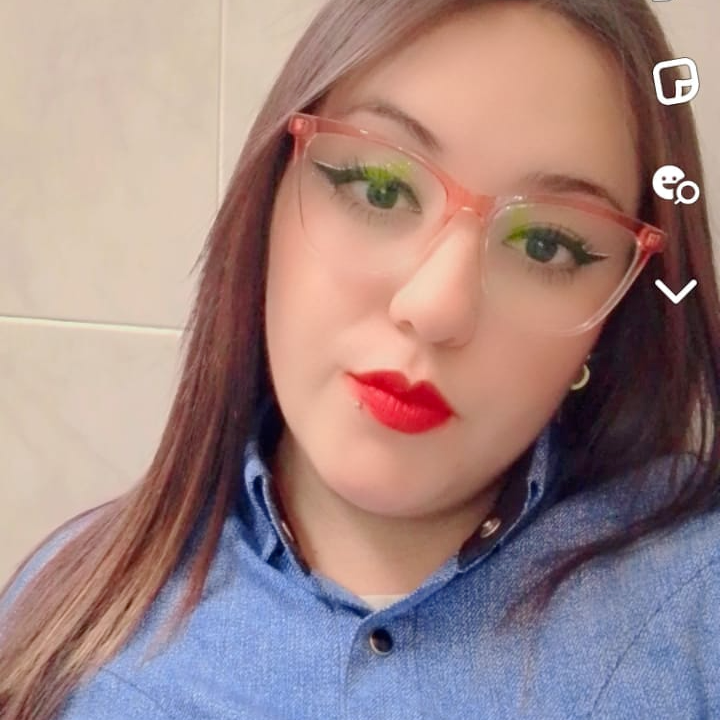Viewport: 720px width, 720px height.
Task: Open the face effects tool
Action: click(675, 184)
